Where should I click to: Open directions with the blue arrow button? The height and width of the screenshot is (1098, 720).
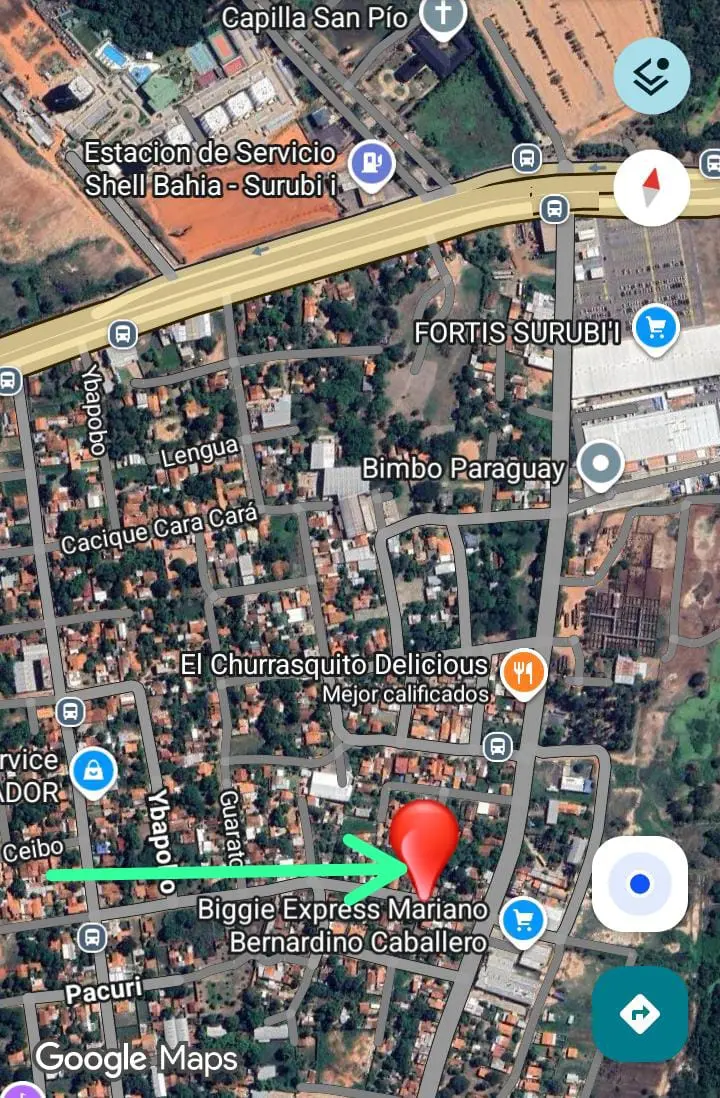tap(640, 1014)
